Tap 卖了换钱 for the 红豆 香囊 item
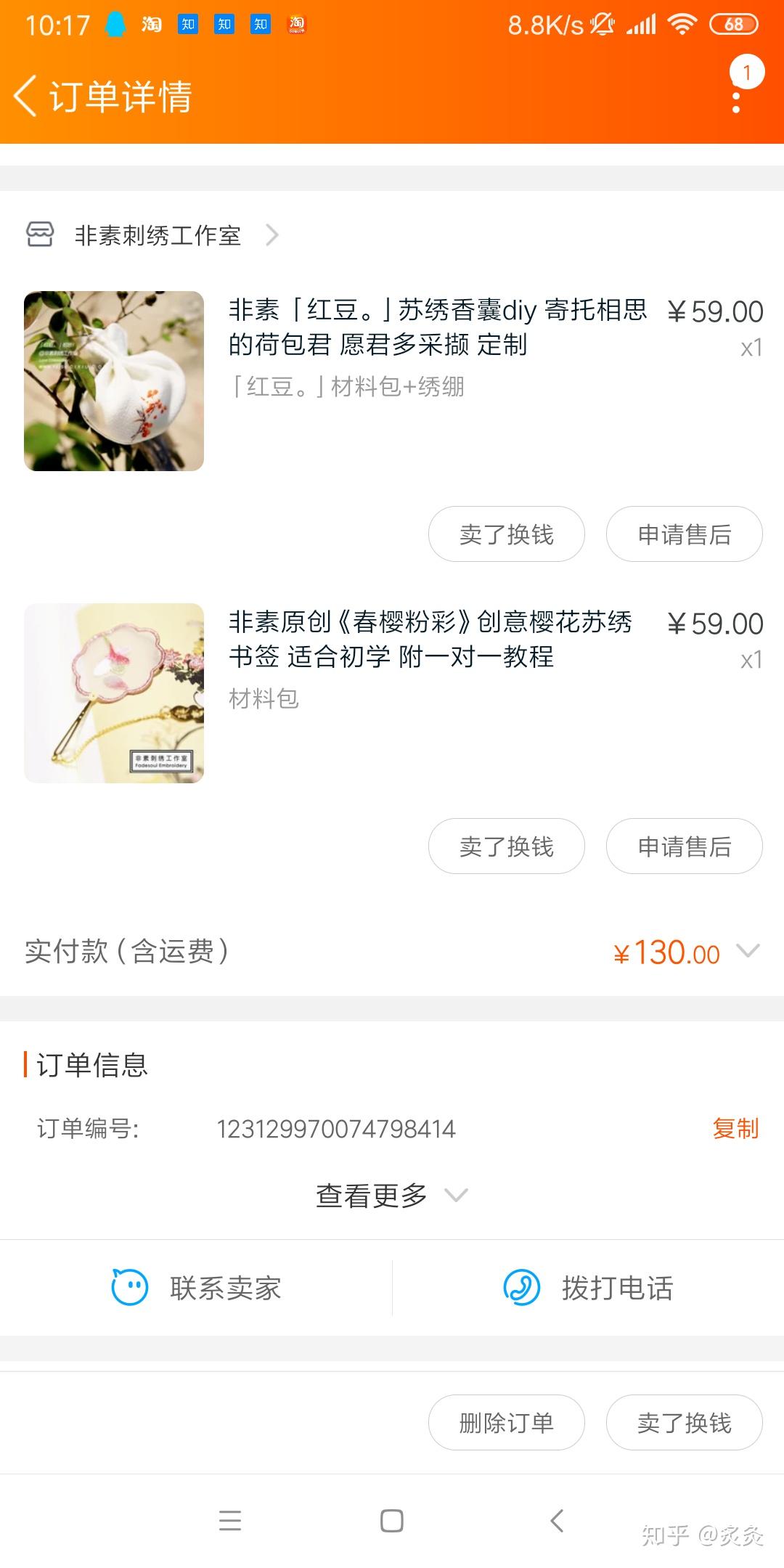 (x=506, y=534)
